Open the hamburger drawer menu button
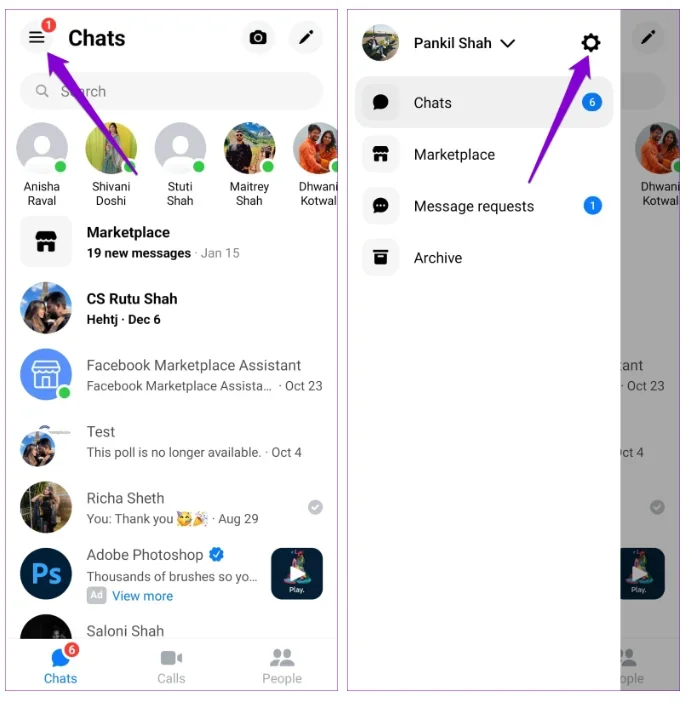692x704 pixels. 37,38
